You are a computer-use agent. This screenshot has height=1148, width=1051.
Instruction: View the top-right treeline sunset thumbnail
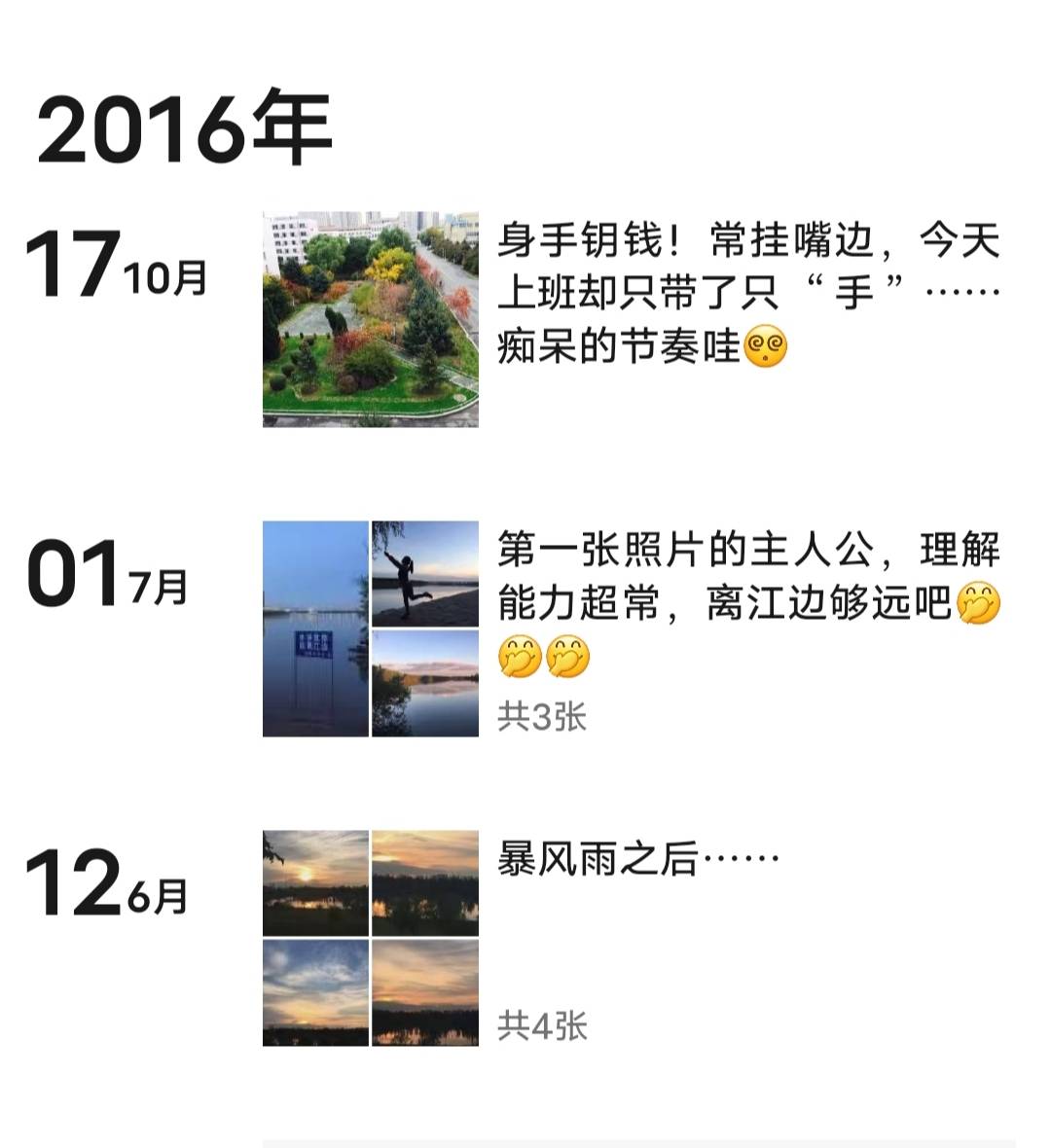423,880
